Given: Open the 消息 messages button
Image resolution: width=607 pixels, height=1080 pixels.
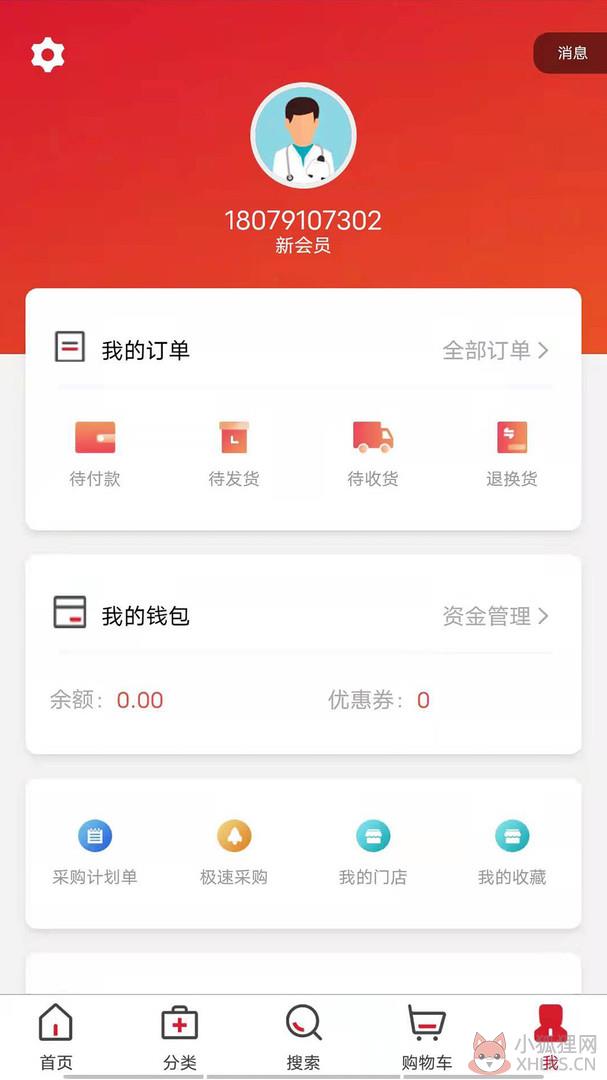Looking at the screenshot, I should (571, 52).
